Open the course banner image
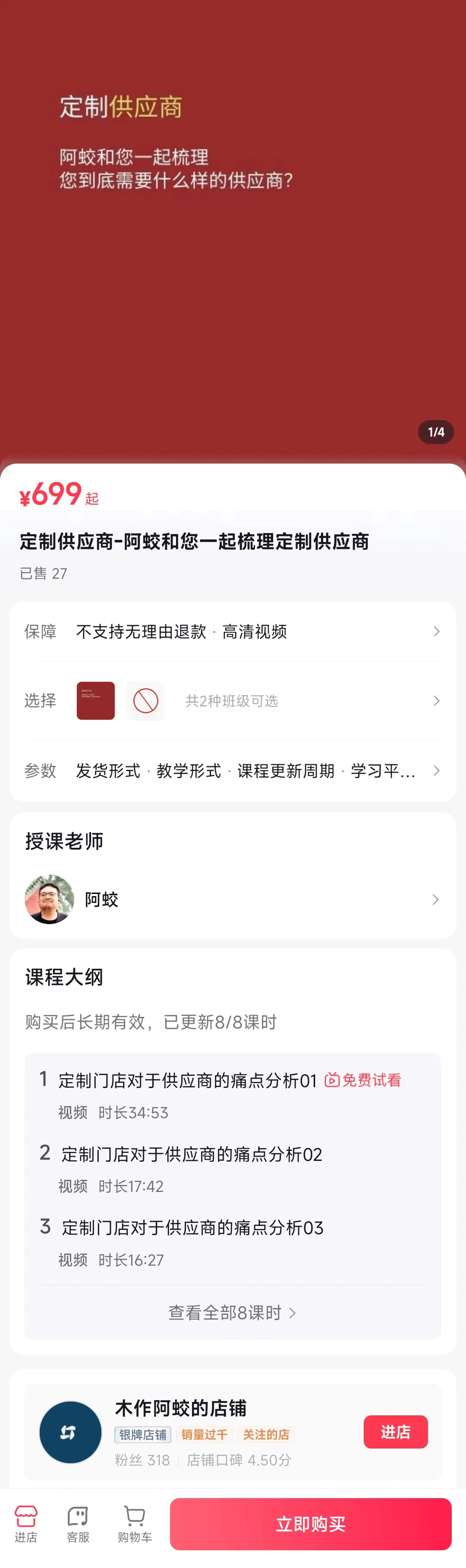This screenshot has height=1568, width=466. pos(232,231)
